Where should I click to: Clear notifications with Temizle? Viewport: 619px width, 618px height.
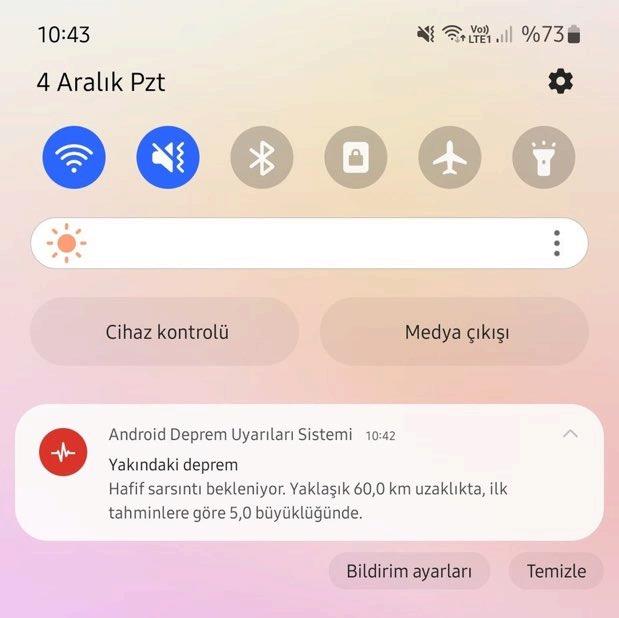[x=556, y=572]
